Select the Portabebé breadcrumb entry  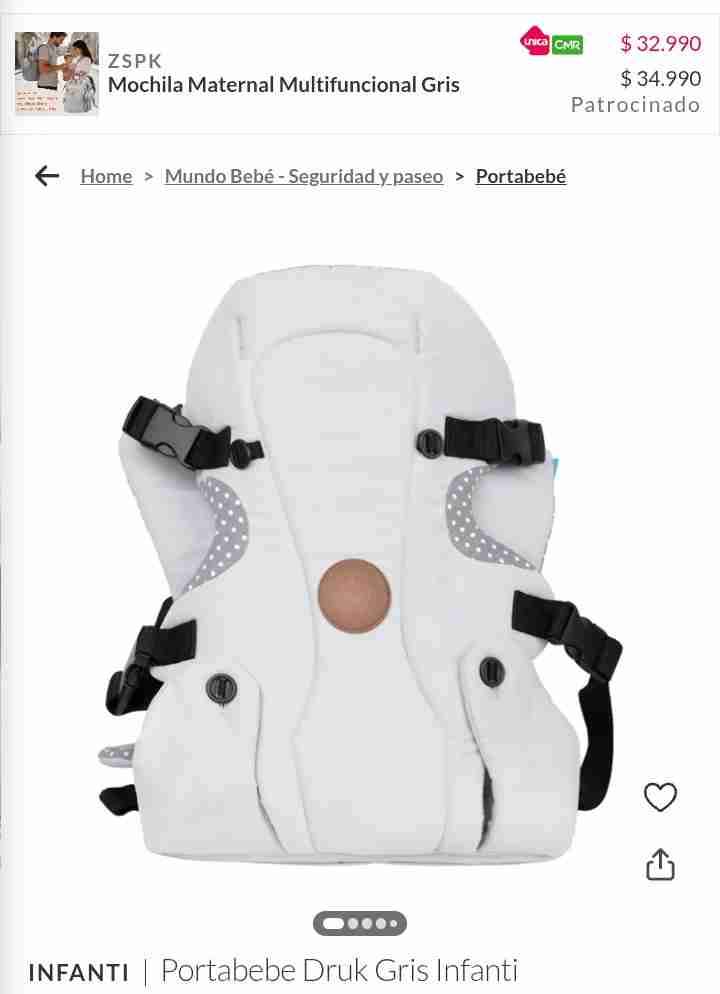tap(520, 176)
